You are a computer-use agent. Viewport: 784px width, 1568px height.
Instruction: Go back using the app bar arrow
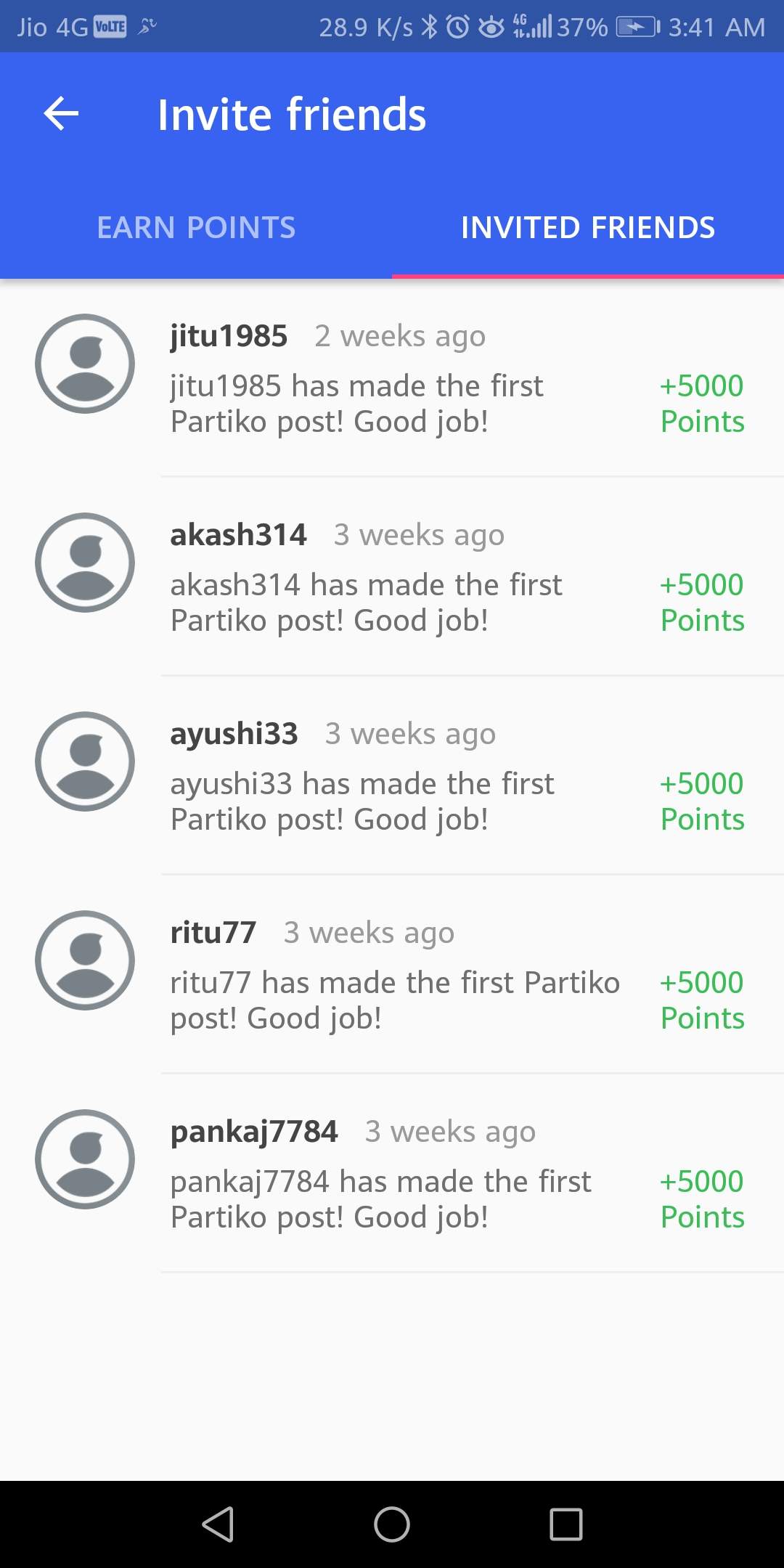click(61, 114)
